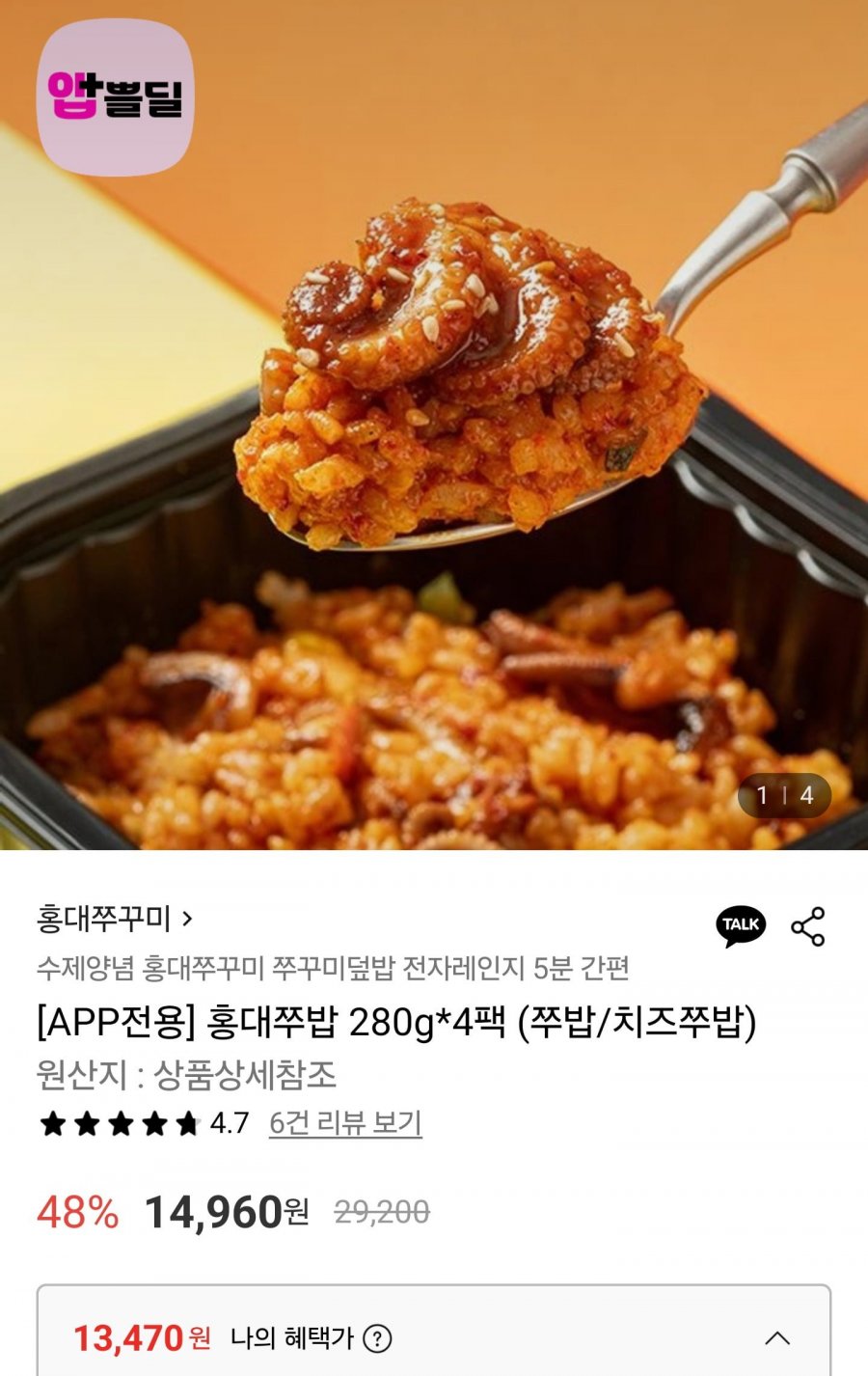Open the 홍대쭈꾸미 brand store link
This screenshot has height=1376, width=868.
[115, 919]
